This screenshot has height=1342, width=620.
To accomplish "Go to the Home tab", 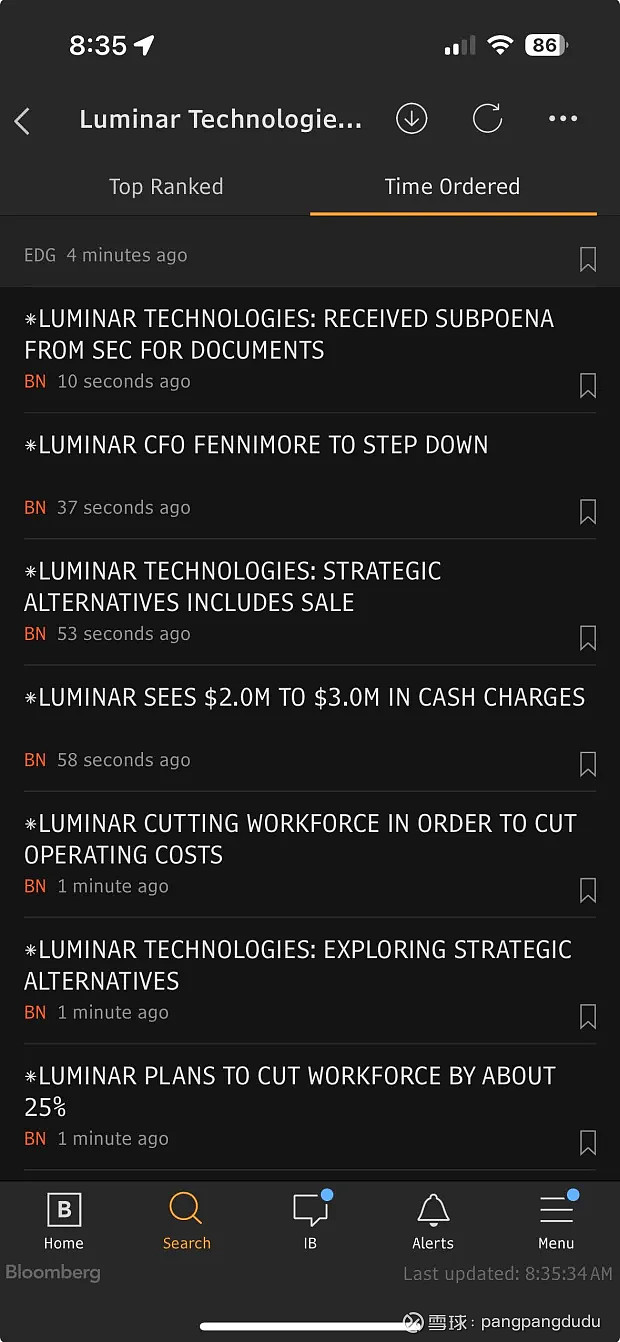I will tap(64, 1222).
